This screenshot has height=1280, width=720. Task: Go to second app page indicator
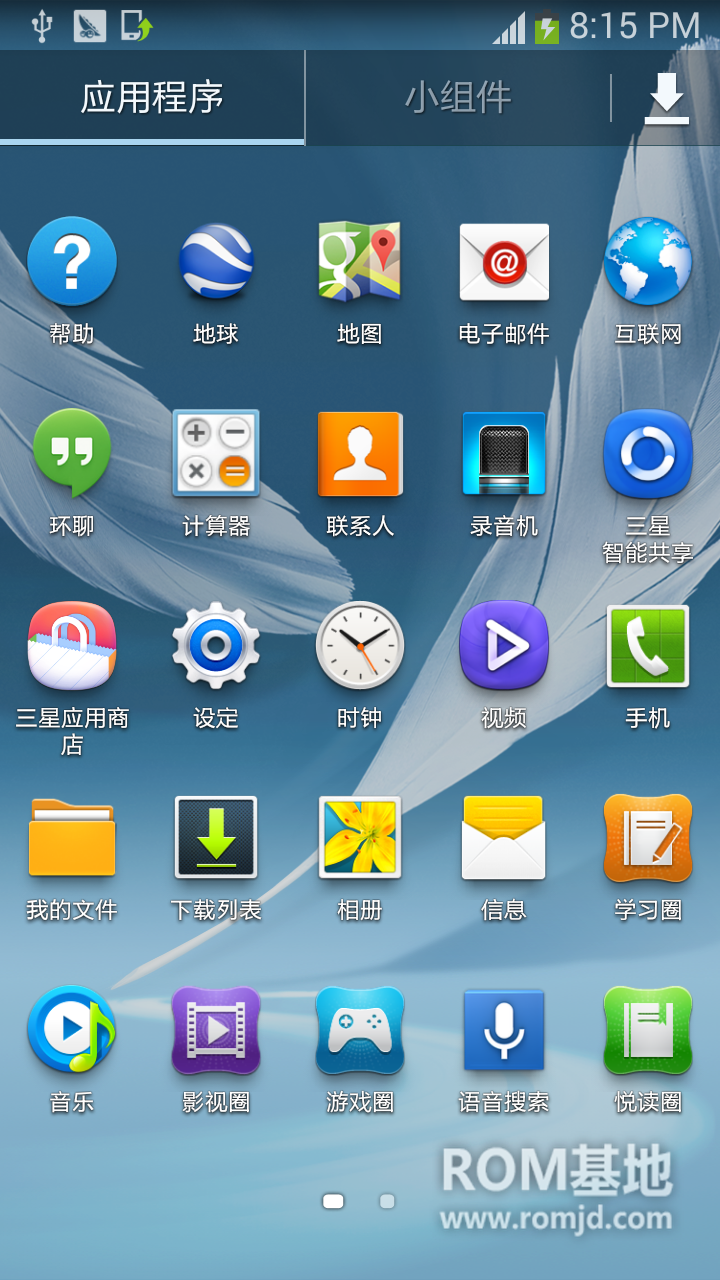click(x=387, y=1201)
